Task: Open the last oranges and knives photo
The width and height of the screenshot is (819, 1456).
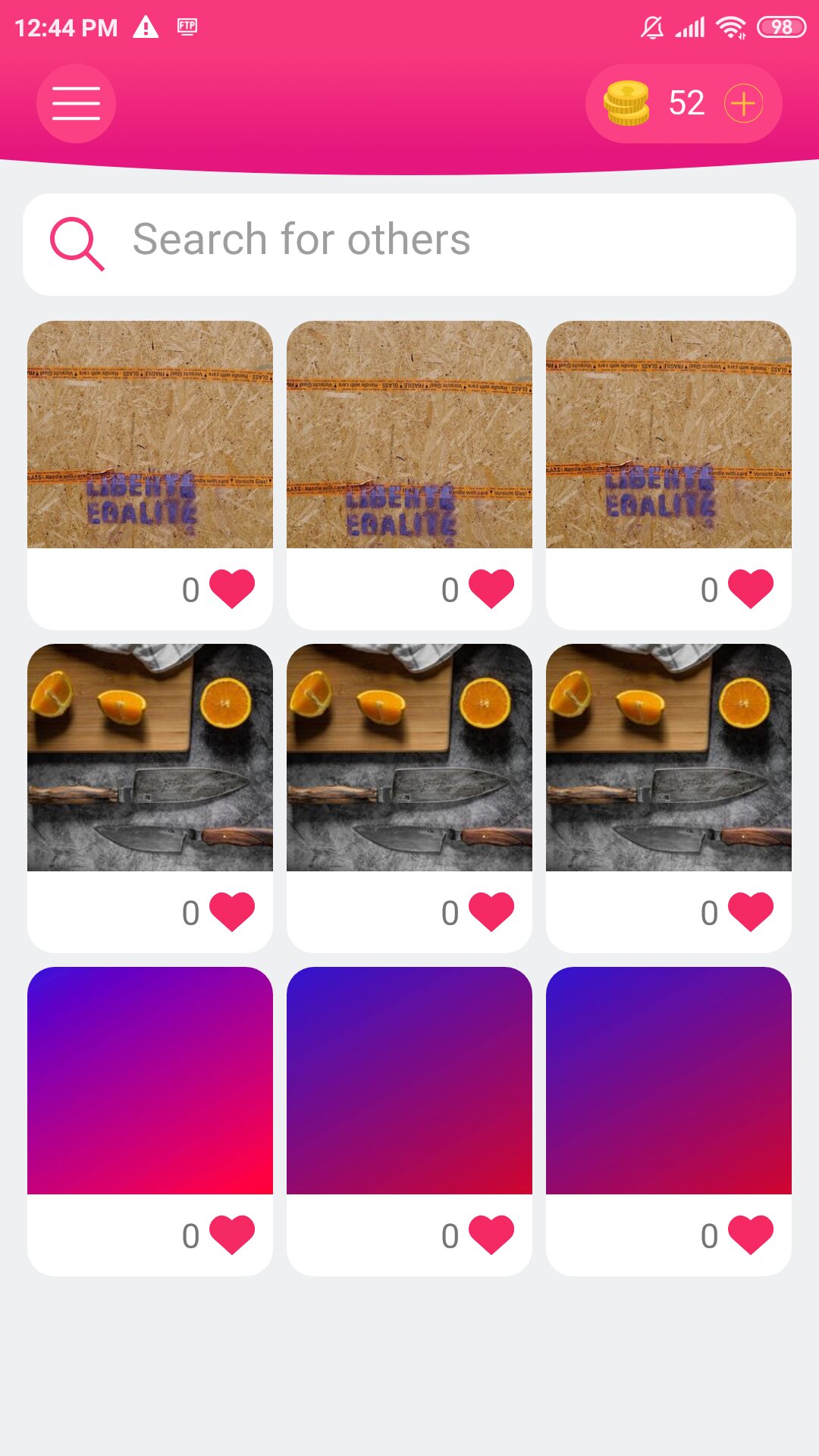Action: point(669,758)
